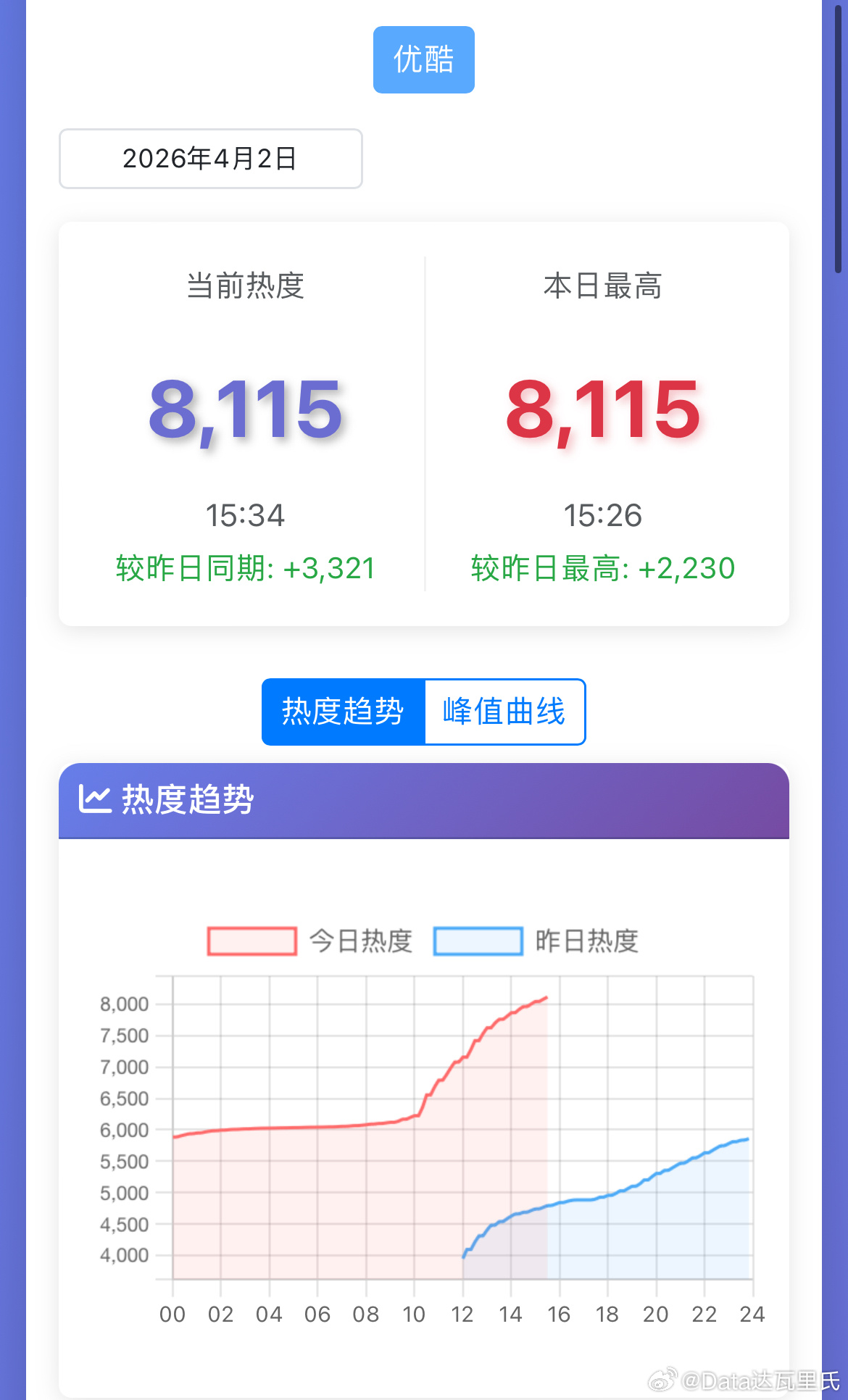Stay on the 热度趋势 tab

pos(343,712)
